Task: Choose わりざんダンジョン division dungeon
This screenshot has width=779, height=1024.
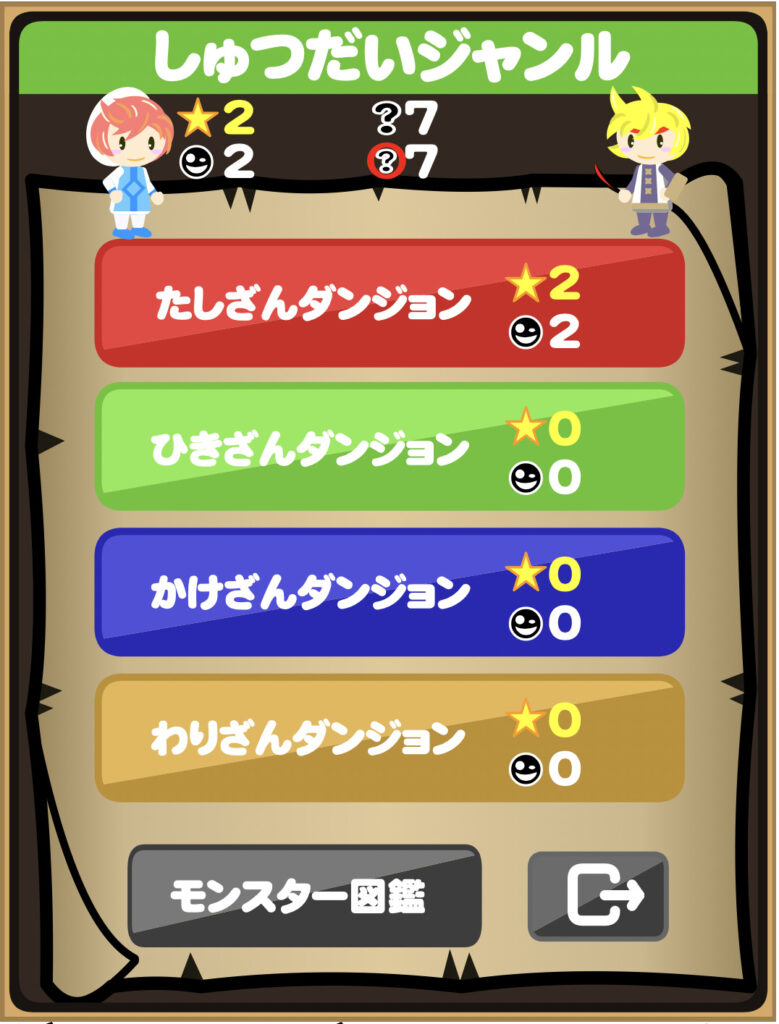Action: pyautogui.click(x=389, y=738)
